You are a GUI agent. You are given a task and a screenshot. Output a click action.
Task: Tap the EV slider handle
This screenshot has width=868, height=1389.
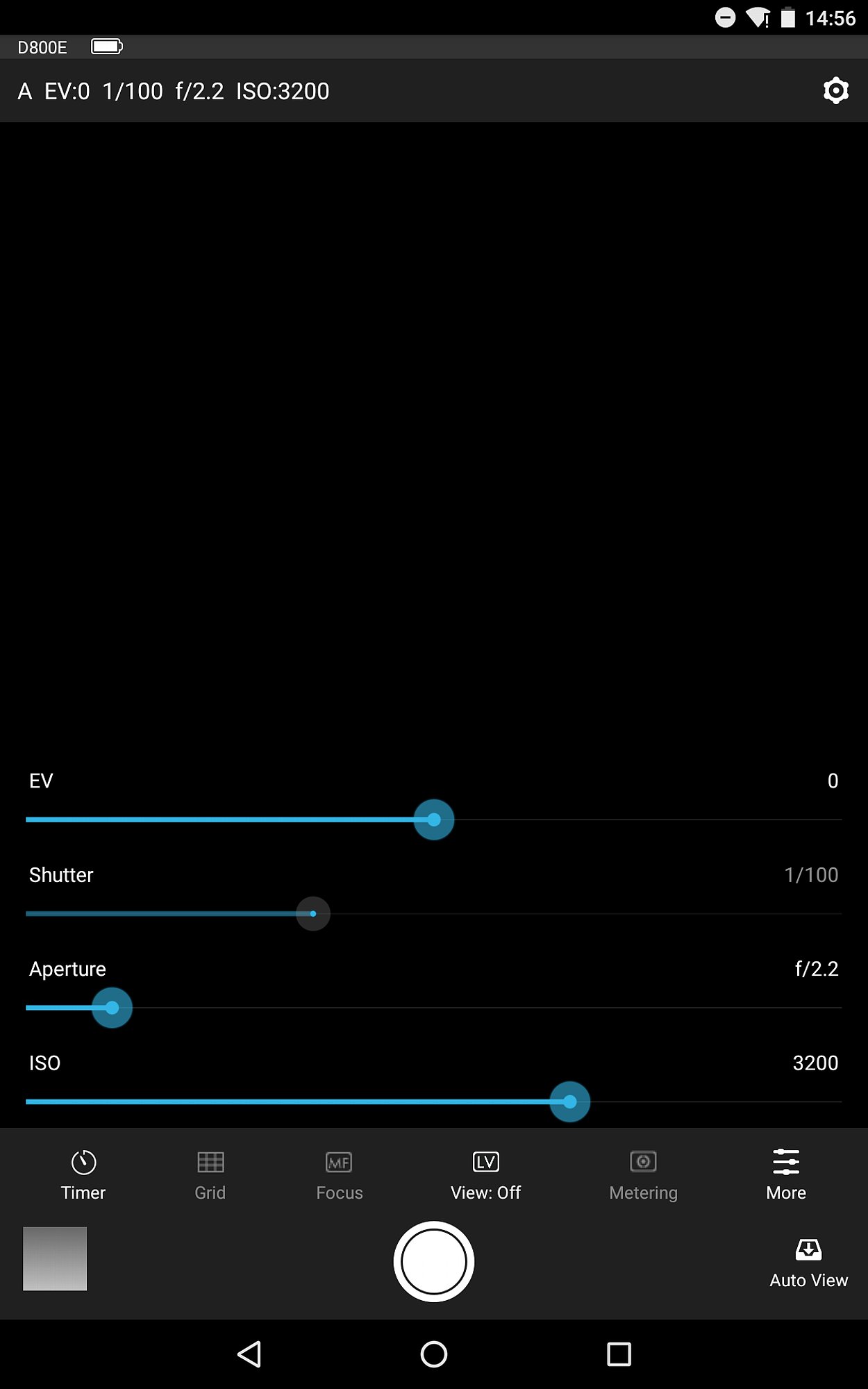tap(434, 820)
